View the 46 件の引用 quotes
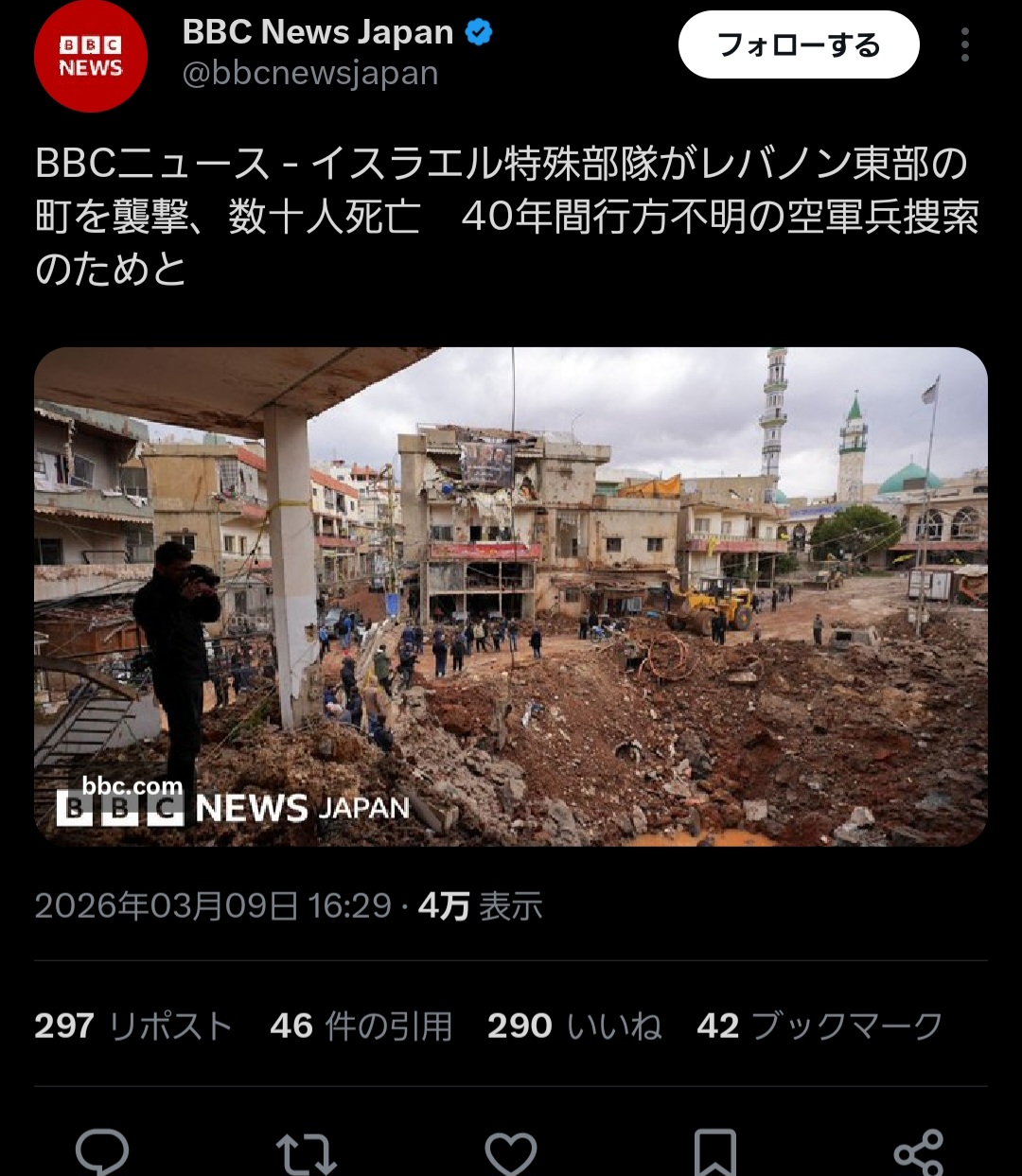Screen dimensions: 1022x1176 pos(361,1026)
